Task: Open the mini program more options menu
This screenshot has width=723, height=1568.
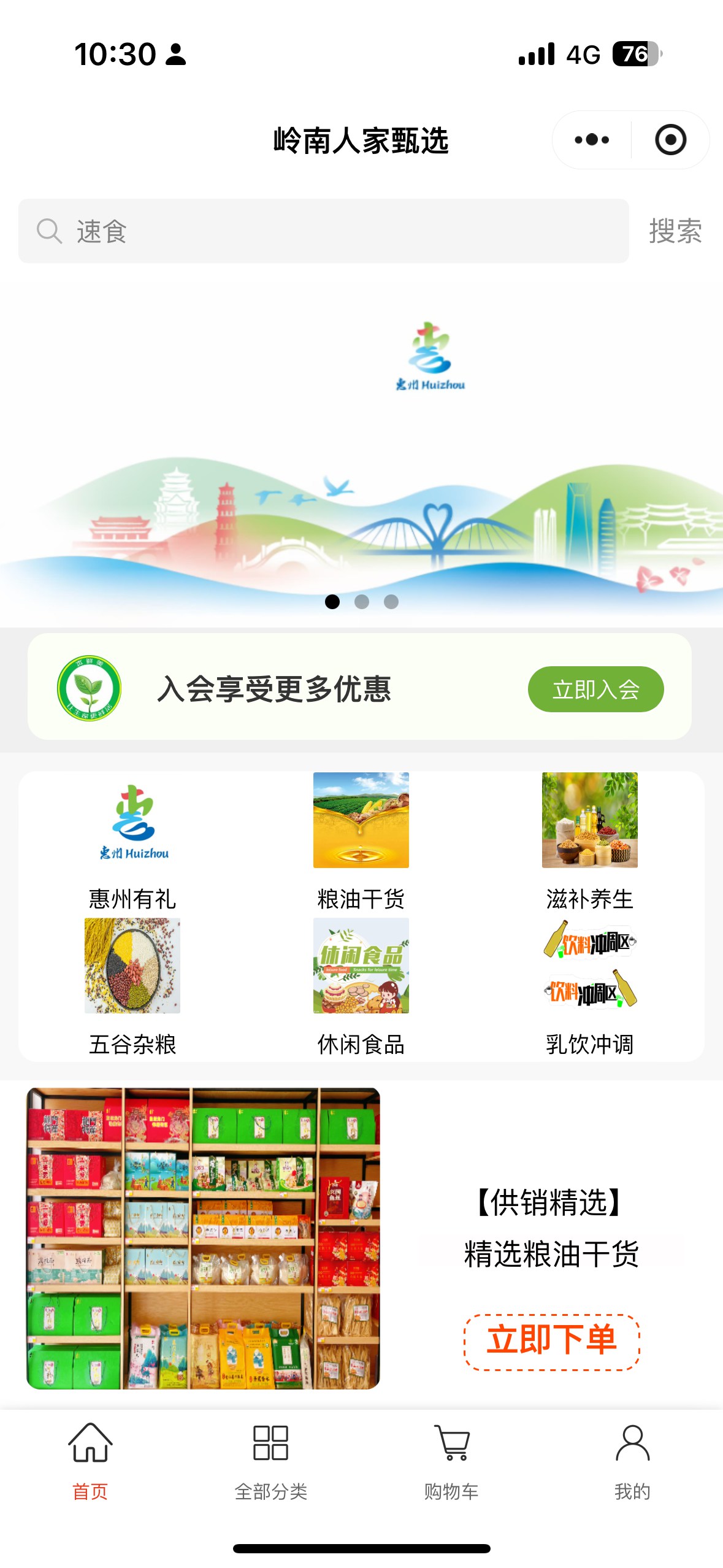Action: [592, 140]
